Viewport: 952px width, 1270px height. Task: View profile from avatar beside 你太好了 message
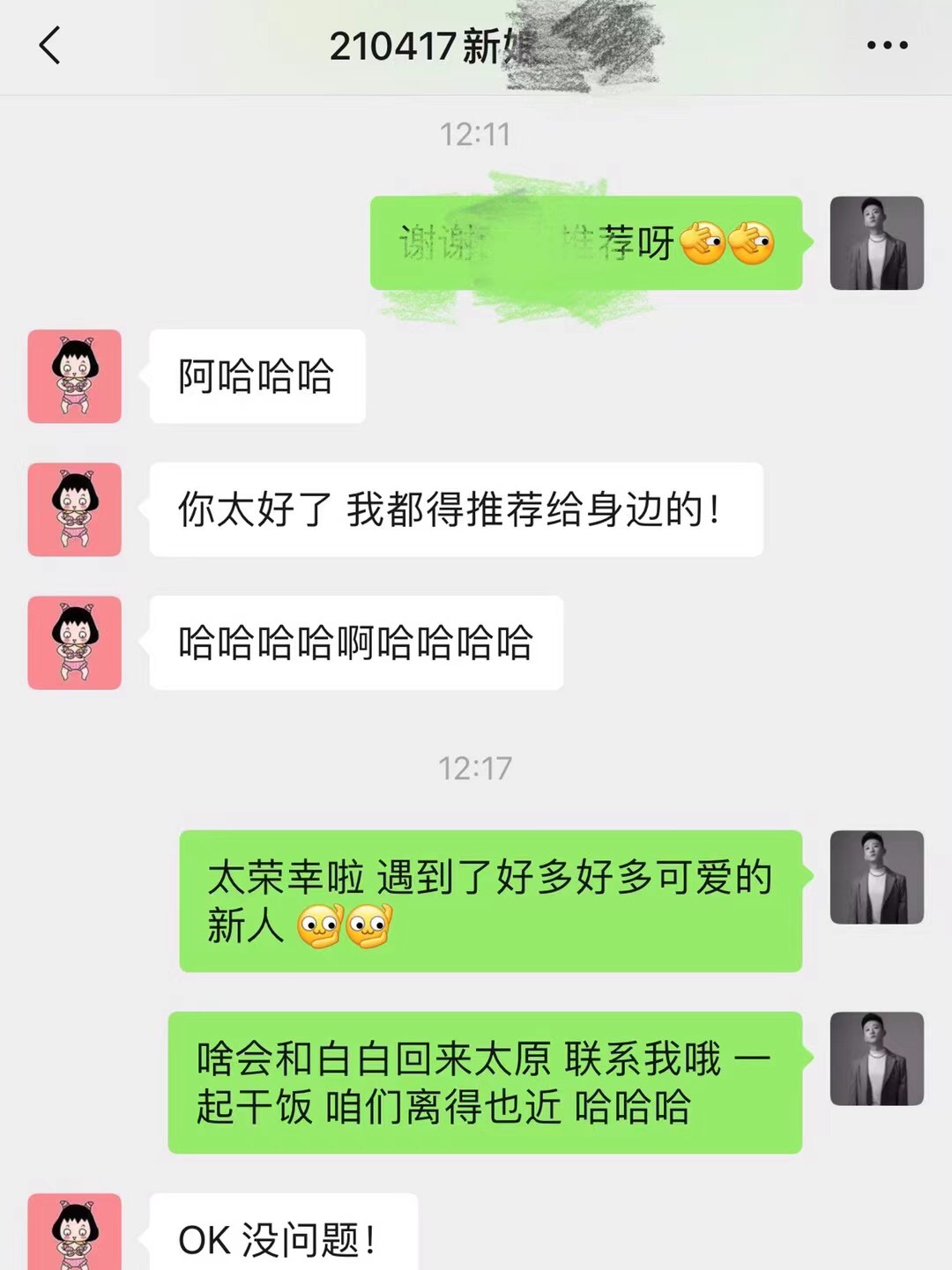click(75, 509)
